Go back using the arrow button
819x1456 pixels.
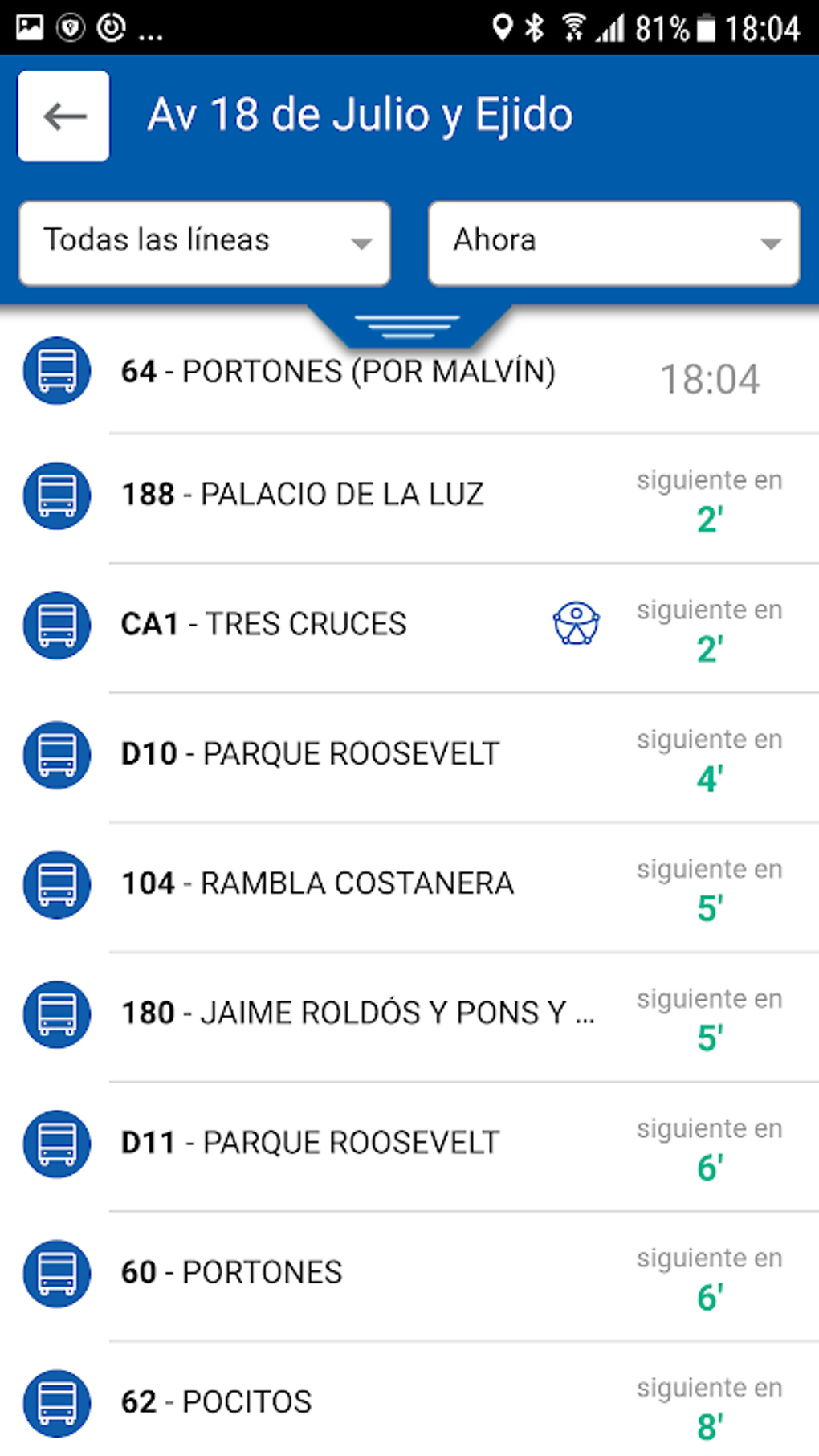[x=63, y=116]
